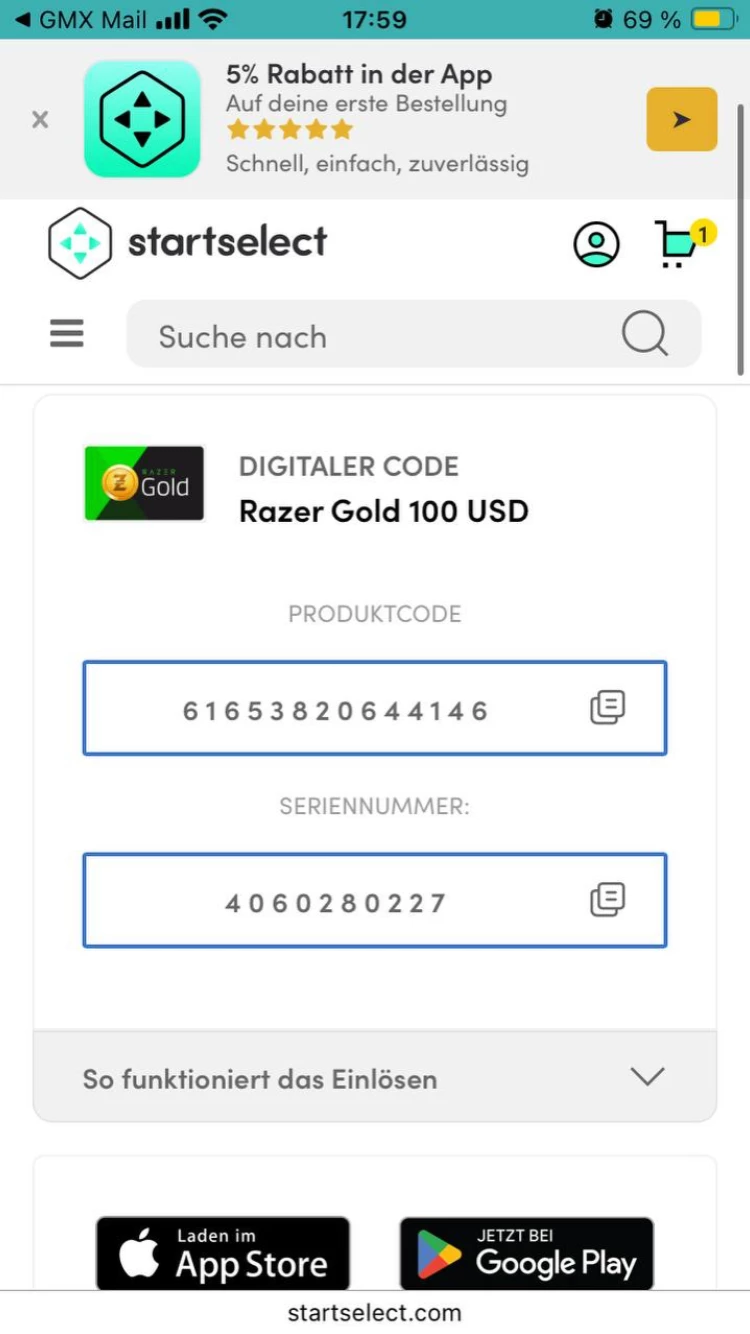
Task: Tap the magnifier search icon
Action: click(x=645, y=334)
